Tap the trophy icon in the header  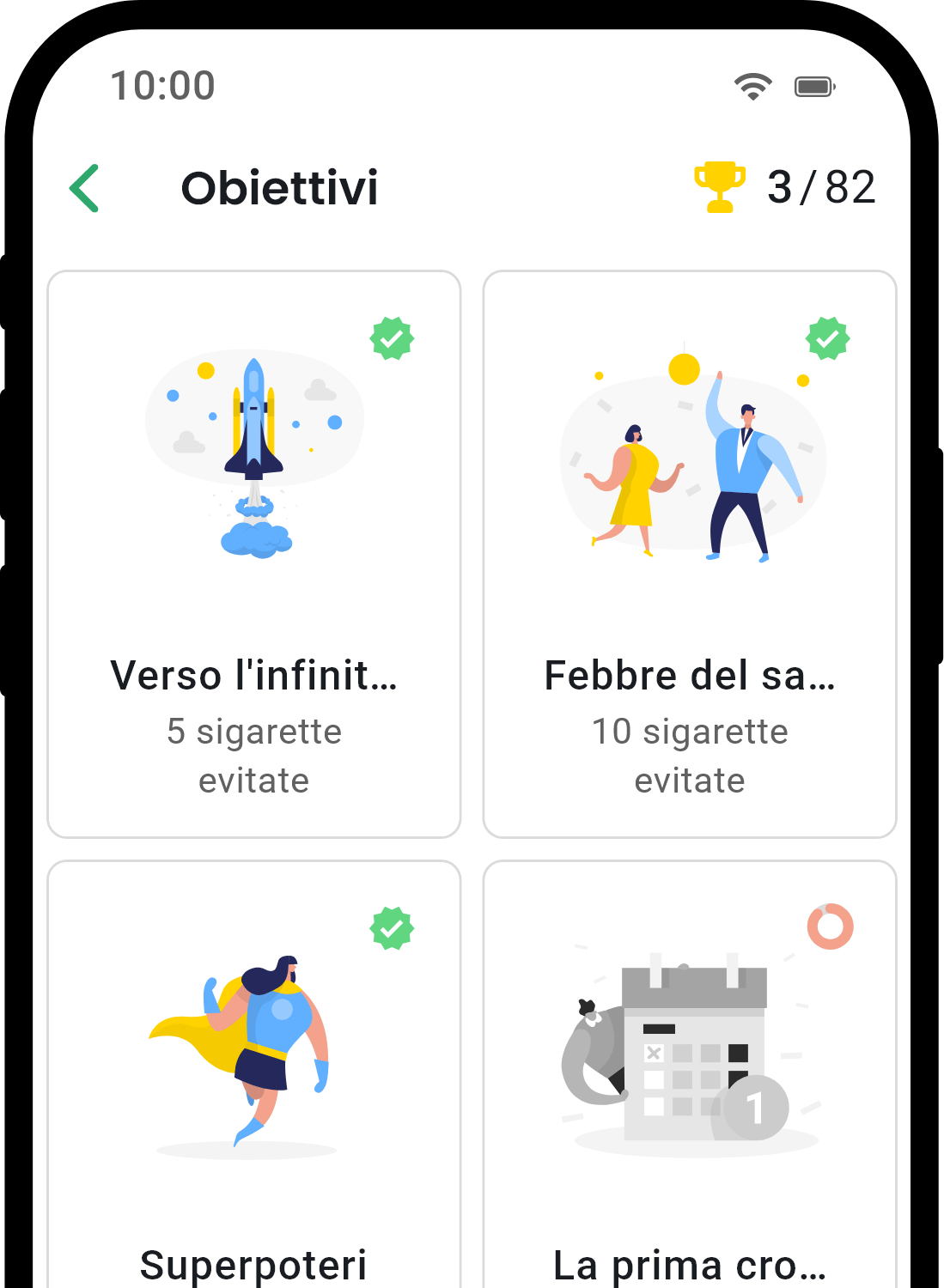tap(720, 185)
